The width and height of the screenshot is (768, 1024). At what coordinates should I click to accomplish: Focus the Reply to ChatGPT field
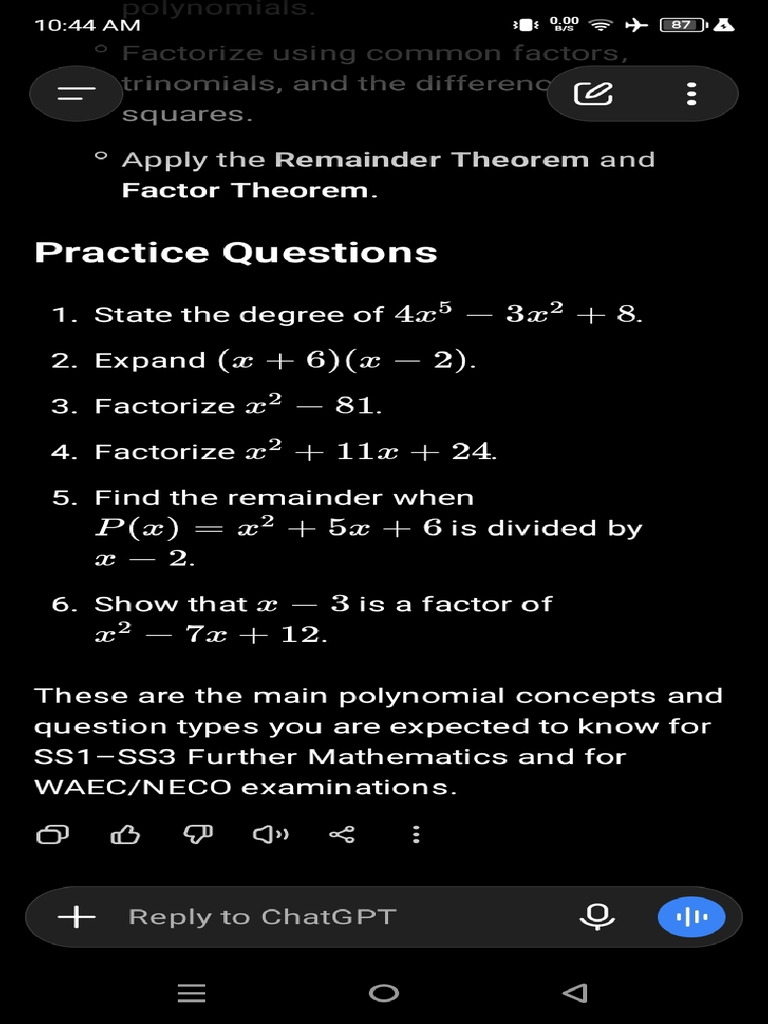tap(340, 917)
